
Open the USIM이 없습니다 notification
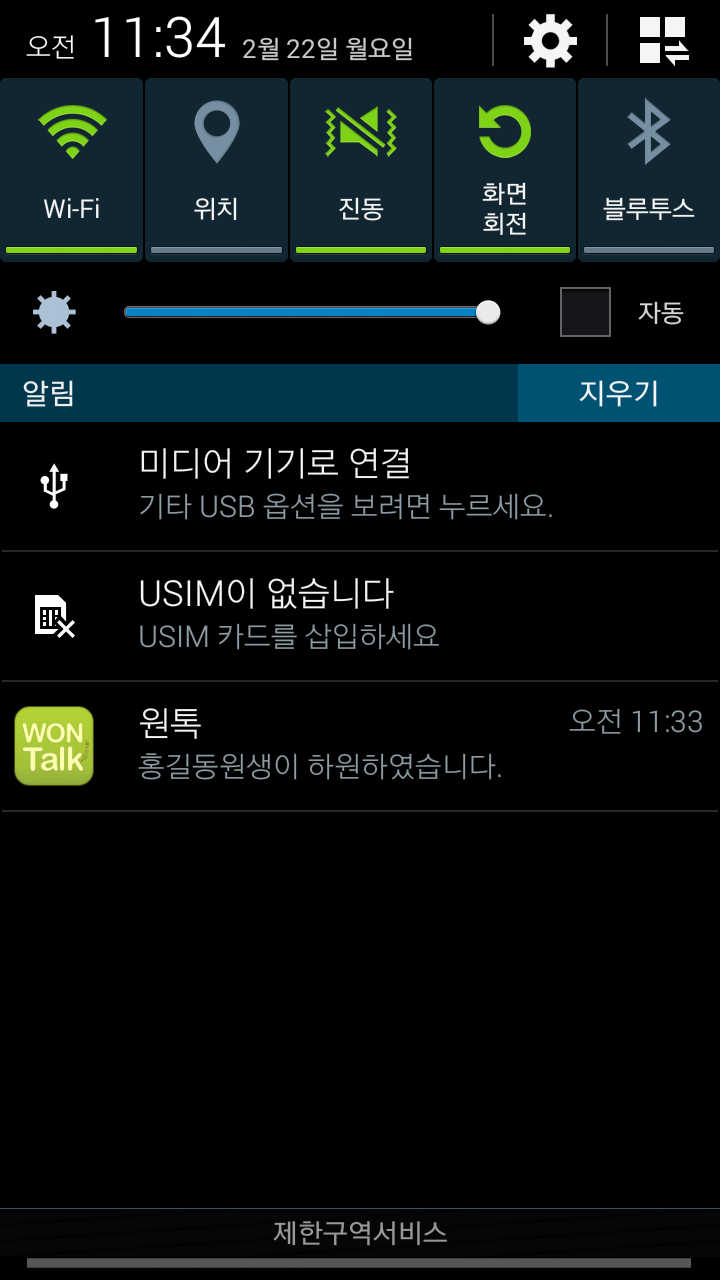point(360,615)
